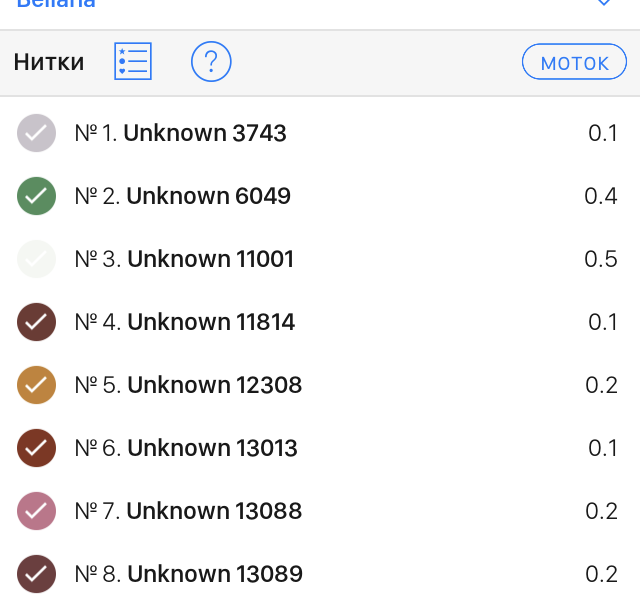Image resolution: width=640 pixels, height=605 pixels.
Task: Toggle the checkmark for Unknown 13013
Action: [36, 448]
